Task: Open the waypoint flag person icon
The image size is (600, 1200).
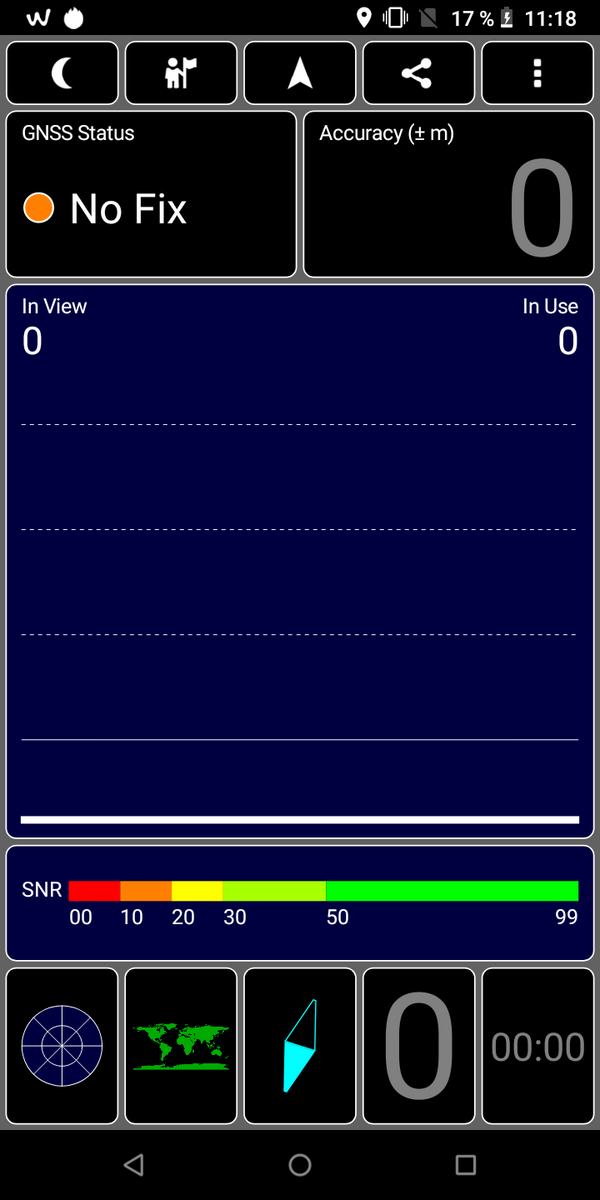Action: click(x=181, y=73)
